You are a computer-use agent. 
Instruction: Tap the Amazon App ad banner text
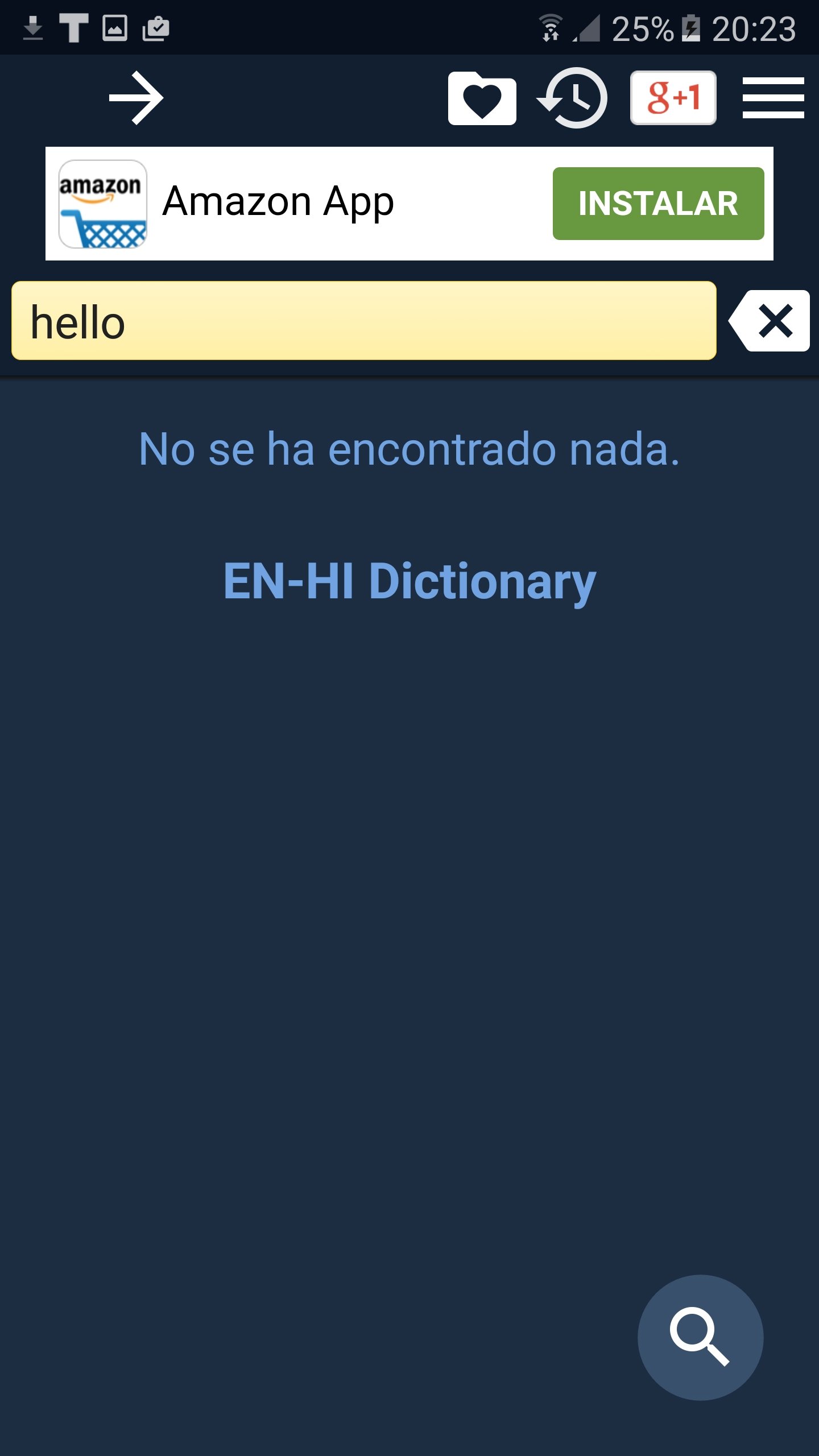coord(277,202)
